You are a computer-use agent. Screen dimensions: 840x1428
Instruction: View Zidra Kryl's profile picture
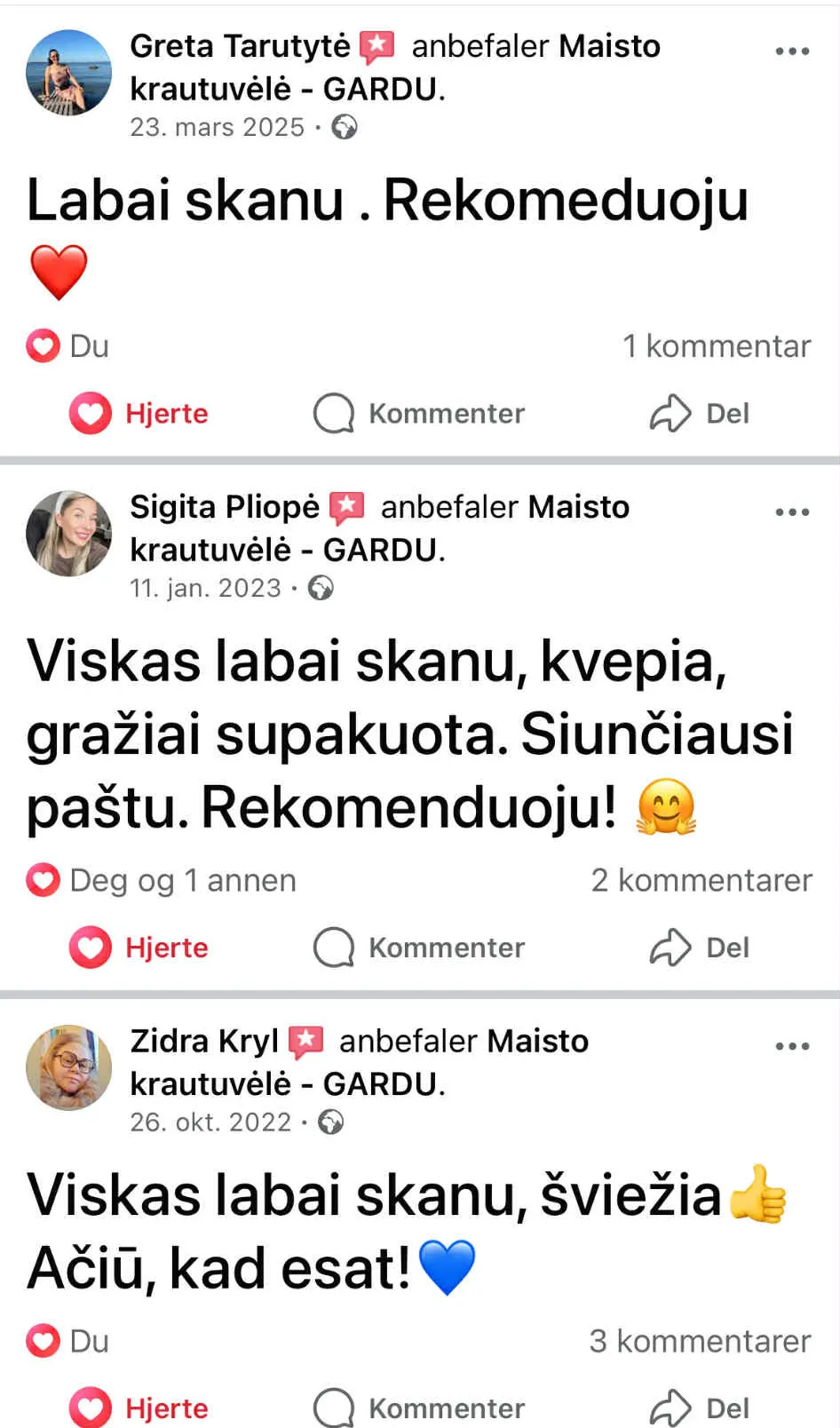click(69, 1067)
